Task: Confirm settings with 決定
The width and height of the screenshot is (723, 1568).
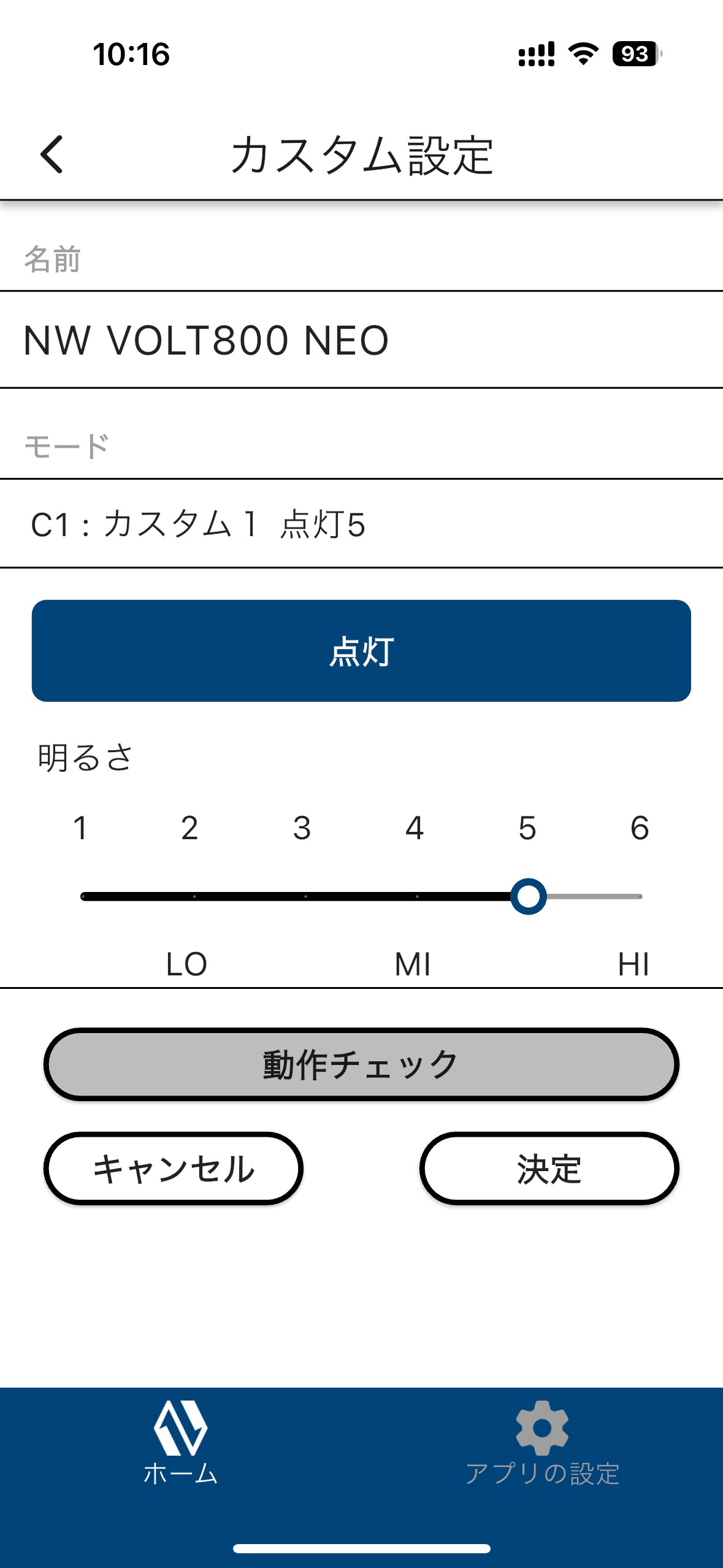Action: [x=549, y=1169]
